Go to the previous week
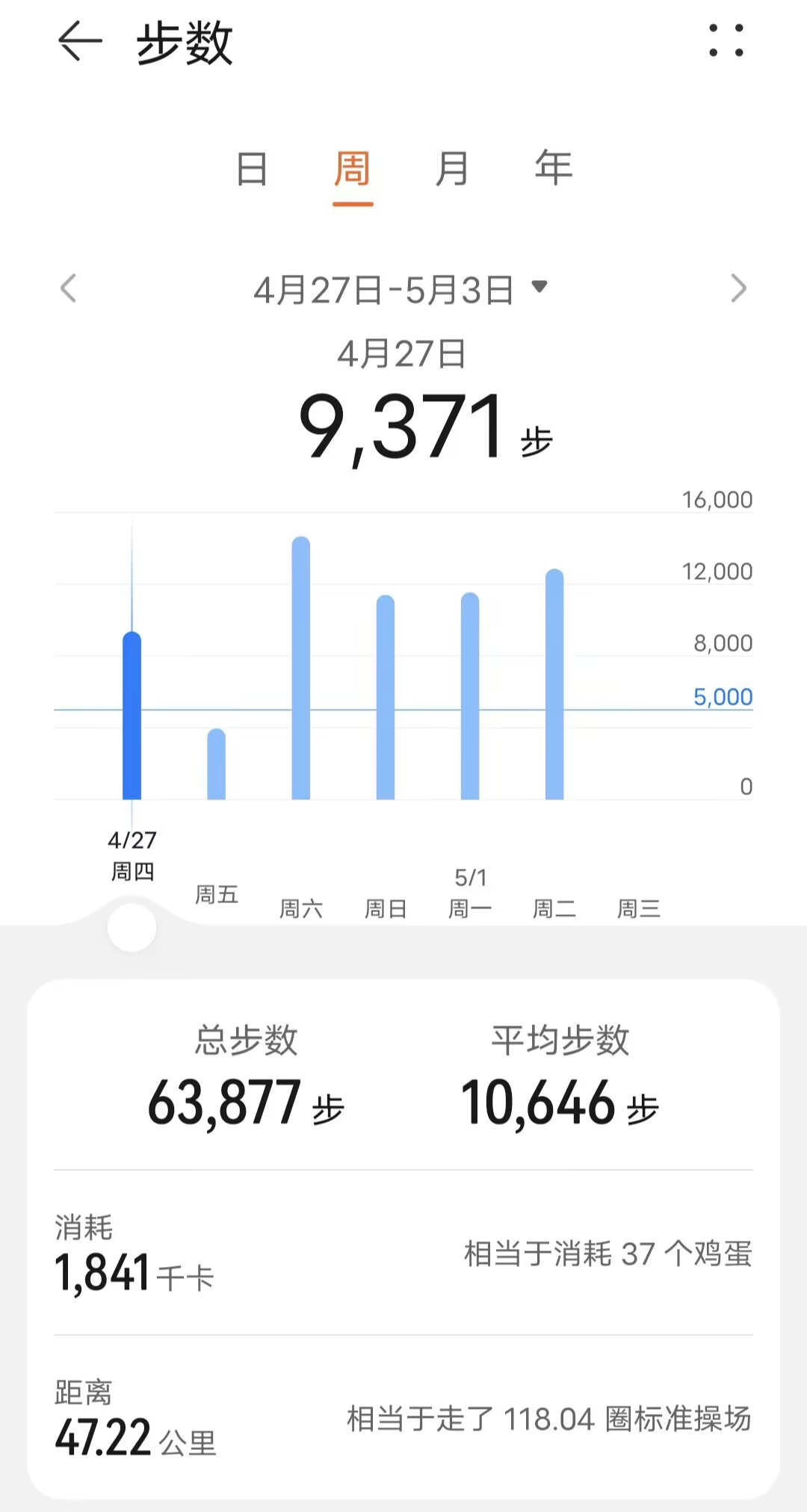The image size is (807, 1512). tap(69, 288)
